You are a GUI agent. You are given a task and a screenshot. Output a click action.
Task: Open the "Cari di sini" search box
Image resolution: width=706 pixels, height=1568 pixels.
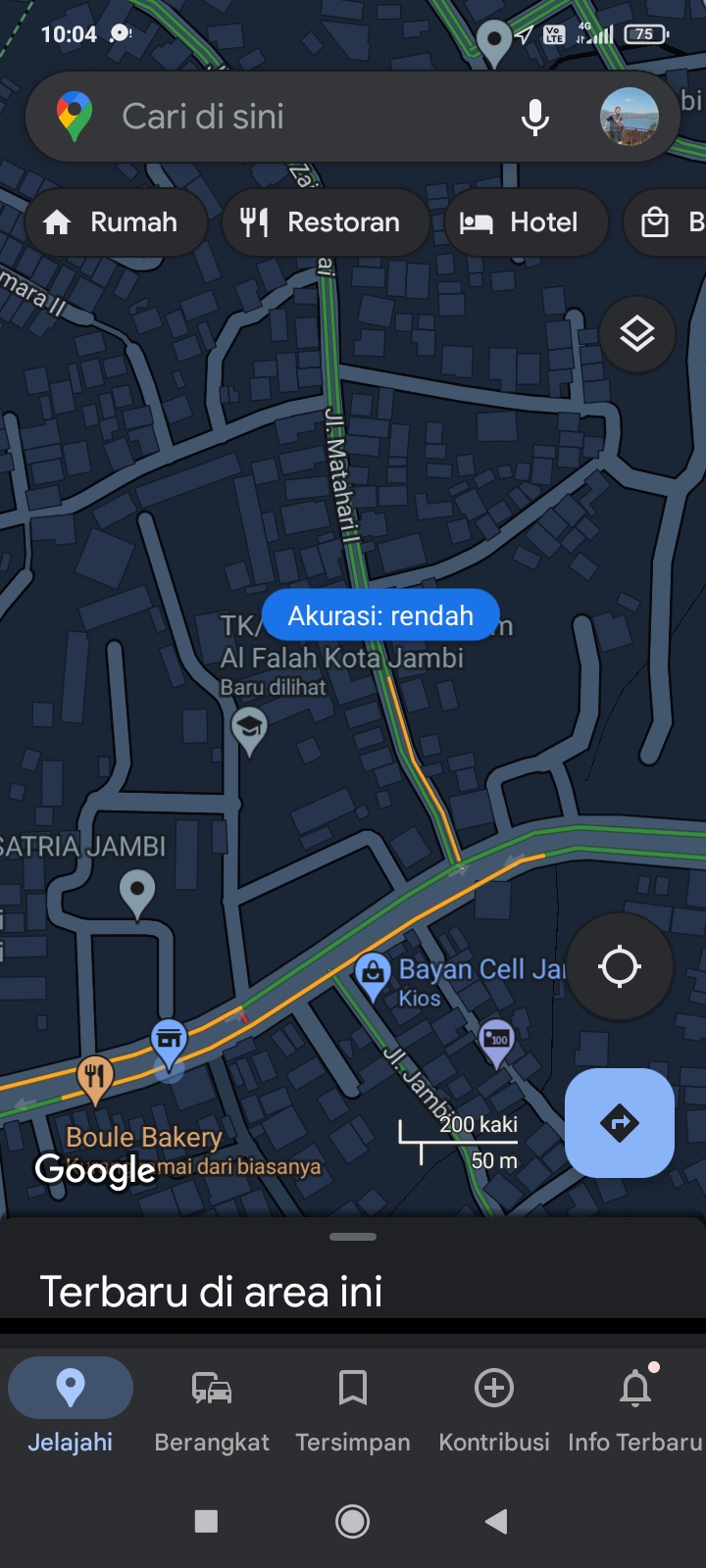[x=294, y=117]
